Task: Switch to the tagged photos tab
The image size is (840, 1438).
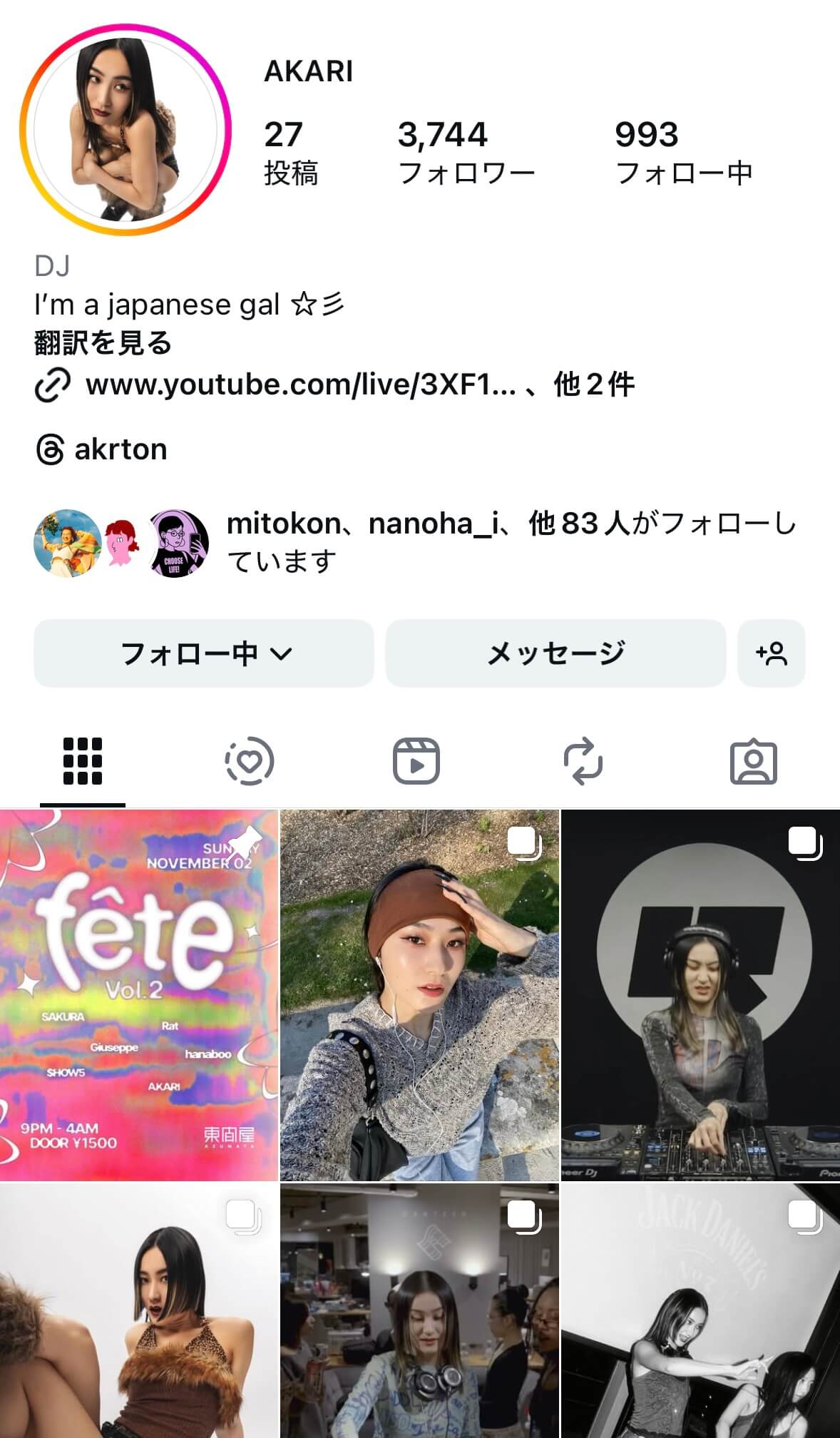Action: (x=753, y=761)
